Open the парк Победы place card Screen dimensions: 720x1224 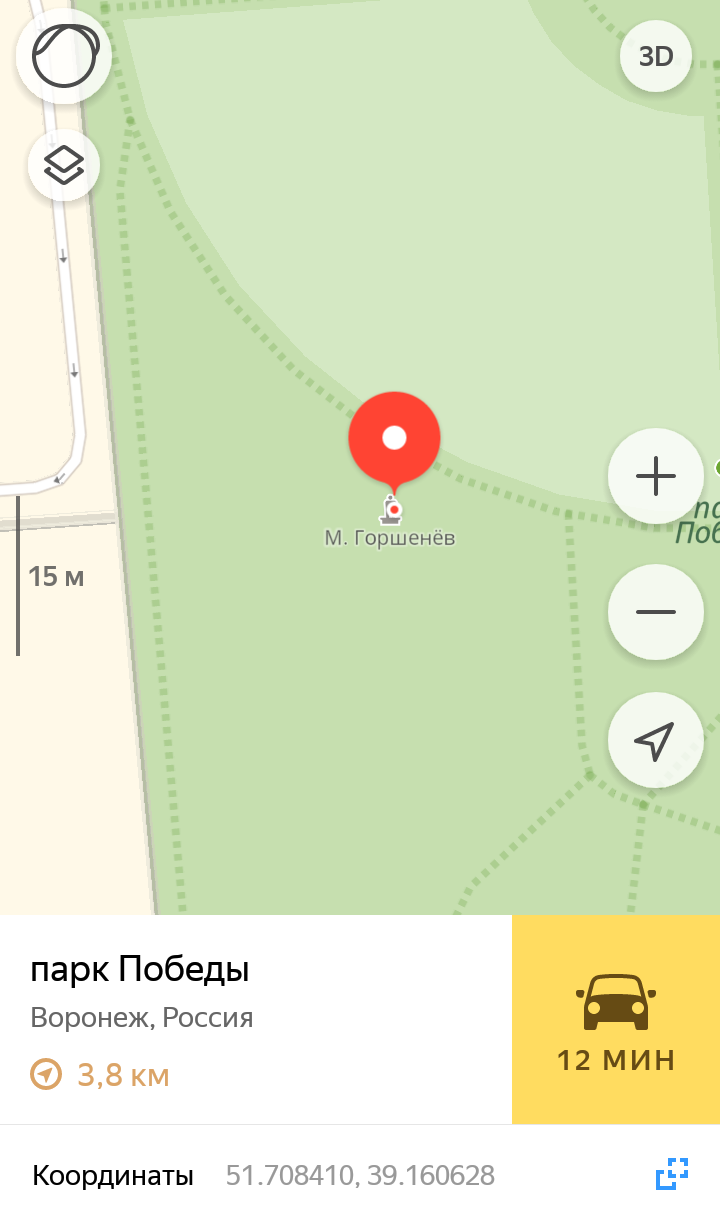click(x=140, y=970)
